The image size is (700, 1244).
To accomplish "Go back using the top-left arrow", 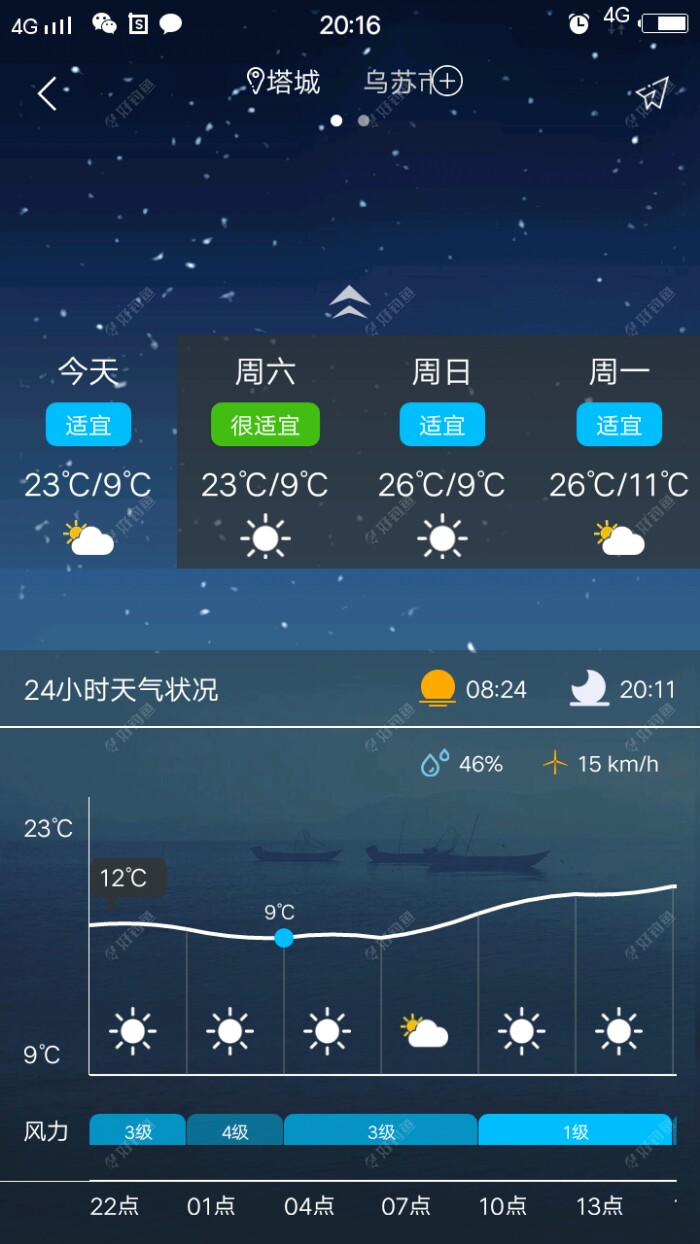I will [x=47, y=93].
